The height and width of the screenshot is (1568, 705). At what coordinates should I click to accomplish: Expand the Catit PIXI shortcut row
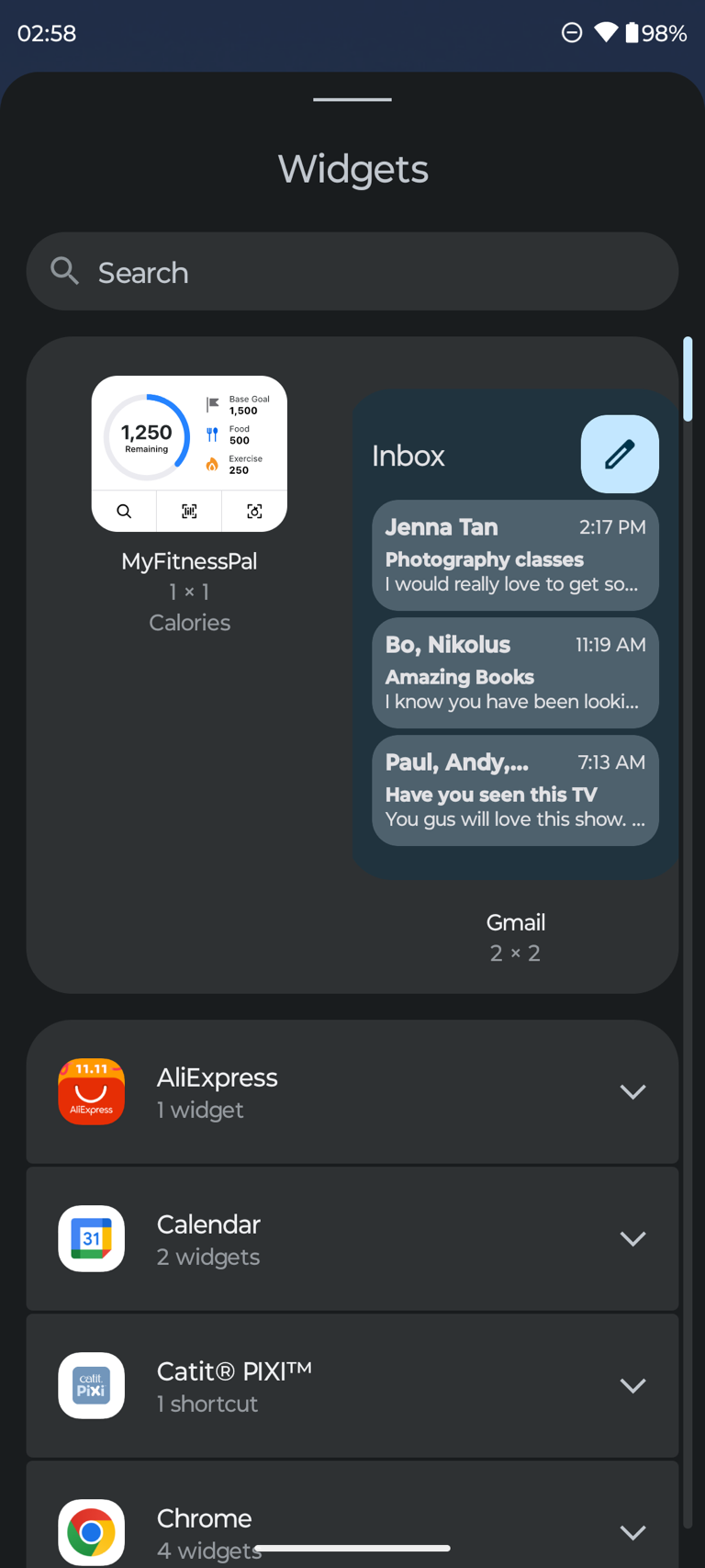coord(352,1385)
